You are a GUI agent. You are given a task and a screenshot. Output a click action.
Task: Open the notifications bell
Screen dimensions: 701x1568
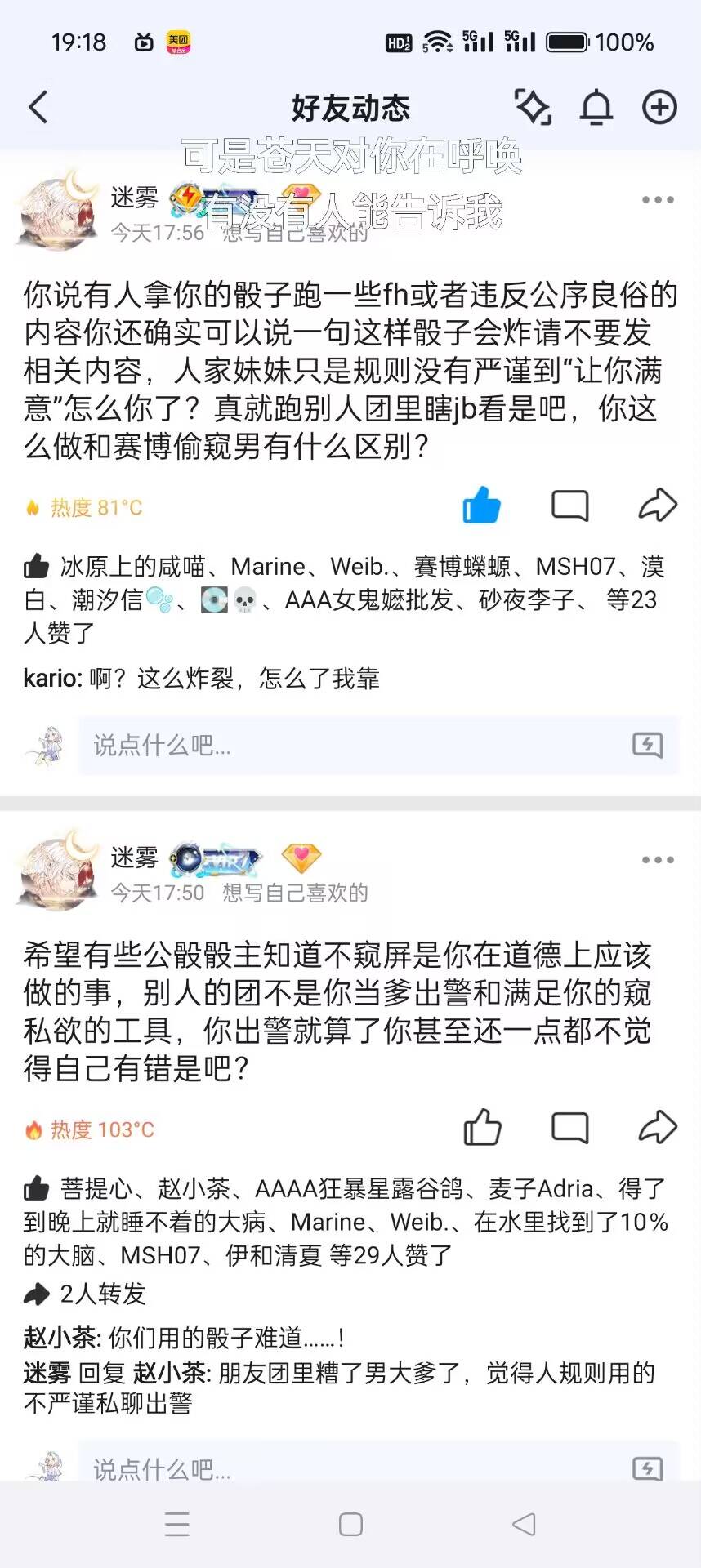click(x=596, y=107)
